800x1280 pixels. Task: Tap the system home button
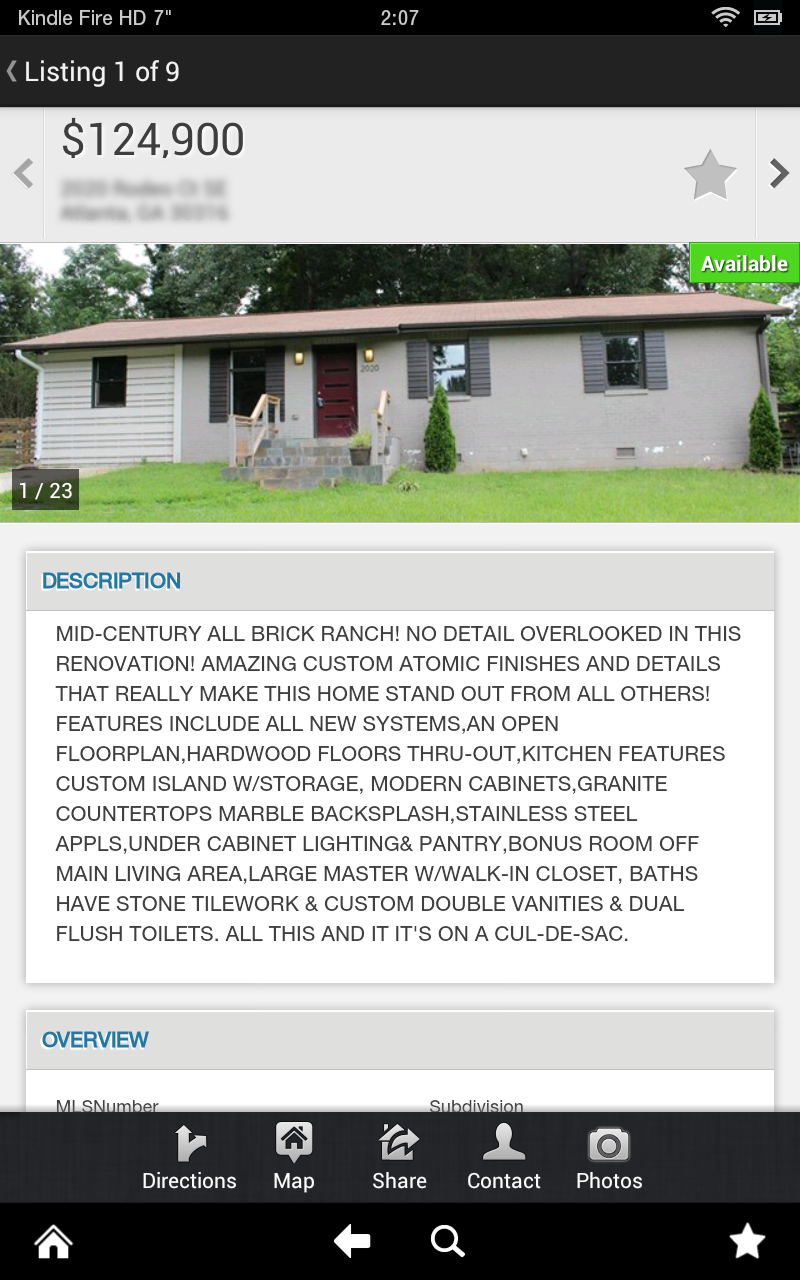[54, 1242]
